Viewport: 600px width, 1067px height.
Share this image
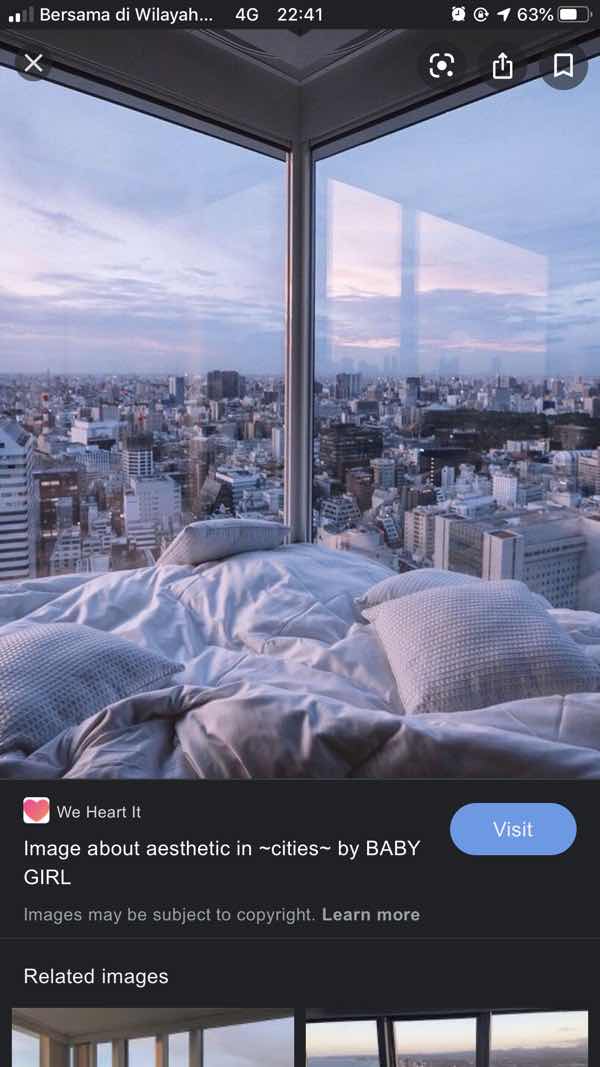(x=502, y=66)
